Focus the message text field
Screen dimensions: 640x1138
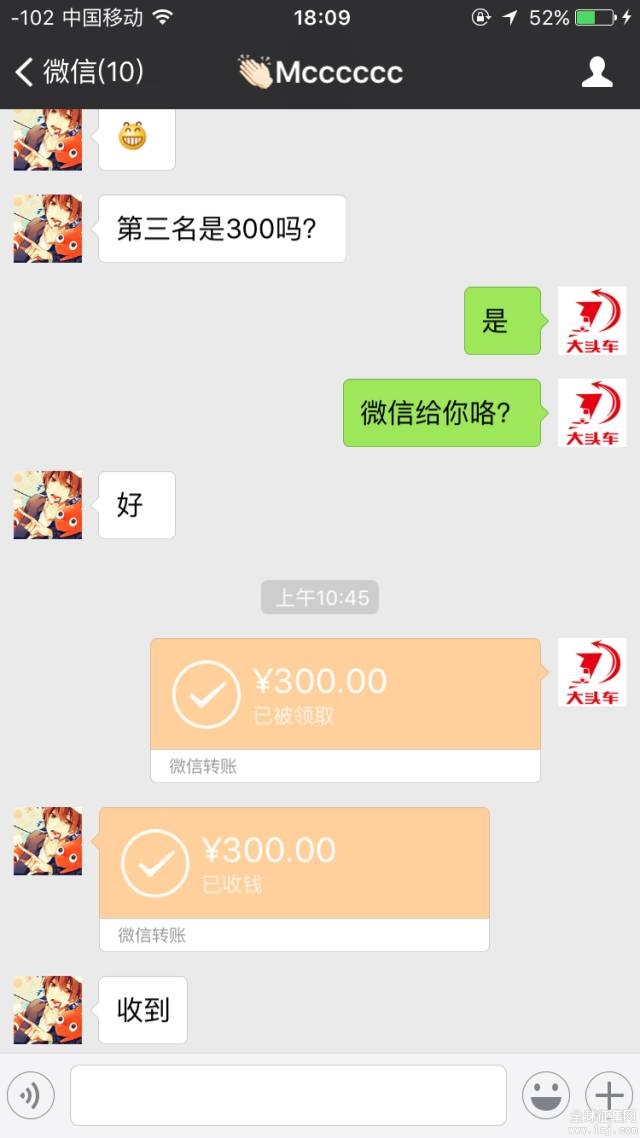coord(288,1096)
